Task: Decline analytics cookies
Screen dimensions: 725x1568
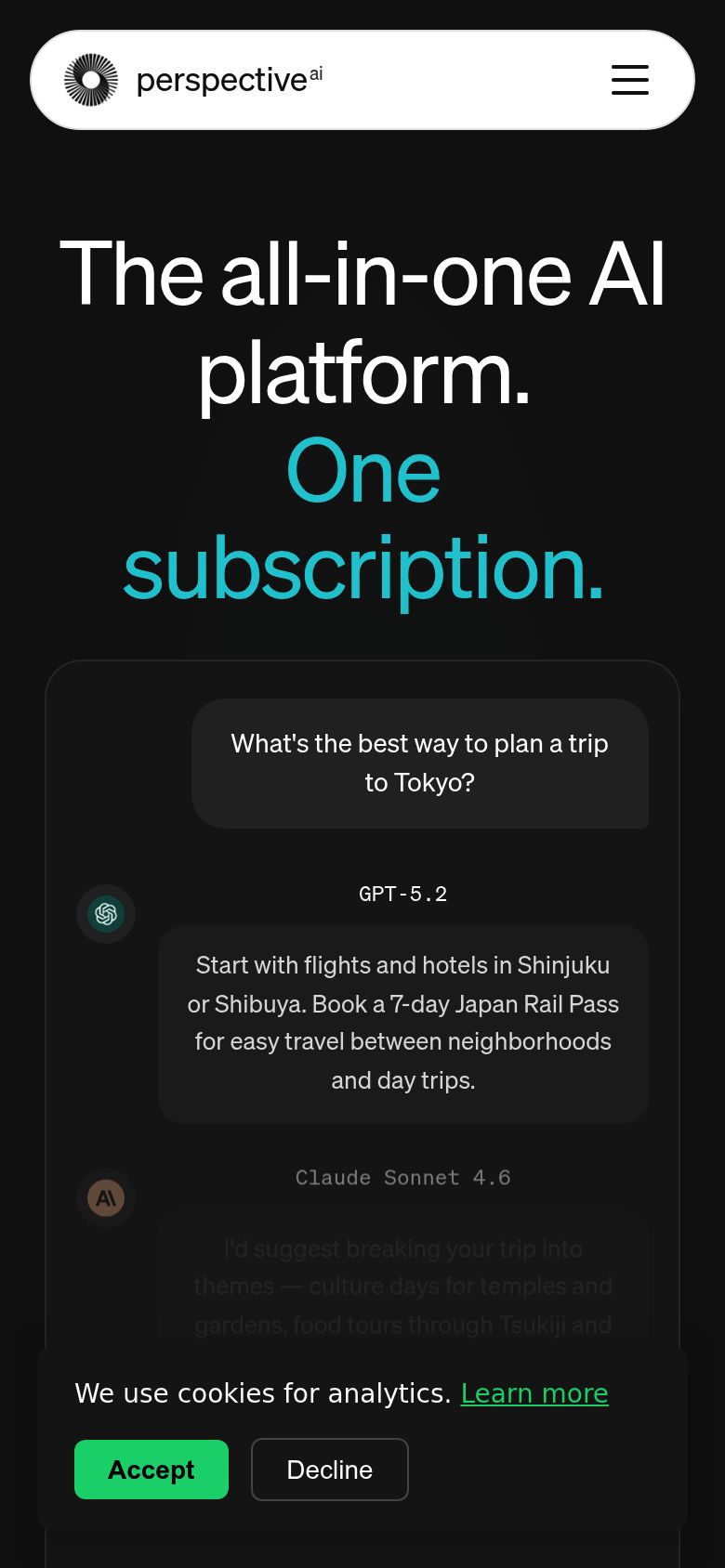Action: point(330,1470)
